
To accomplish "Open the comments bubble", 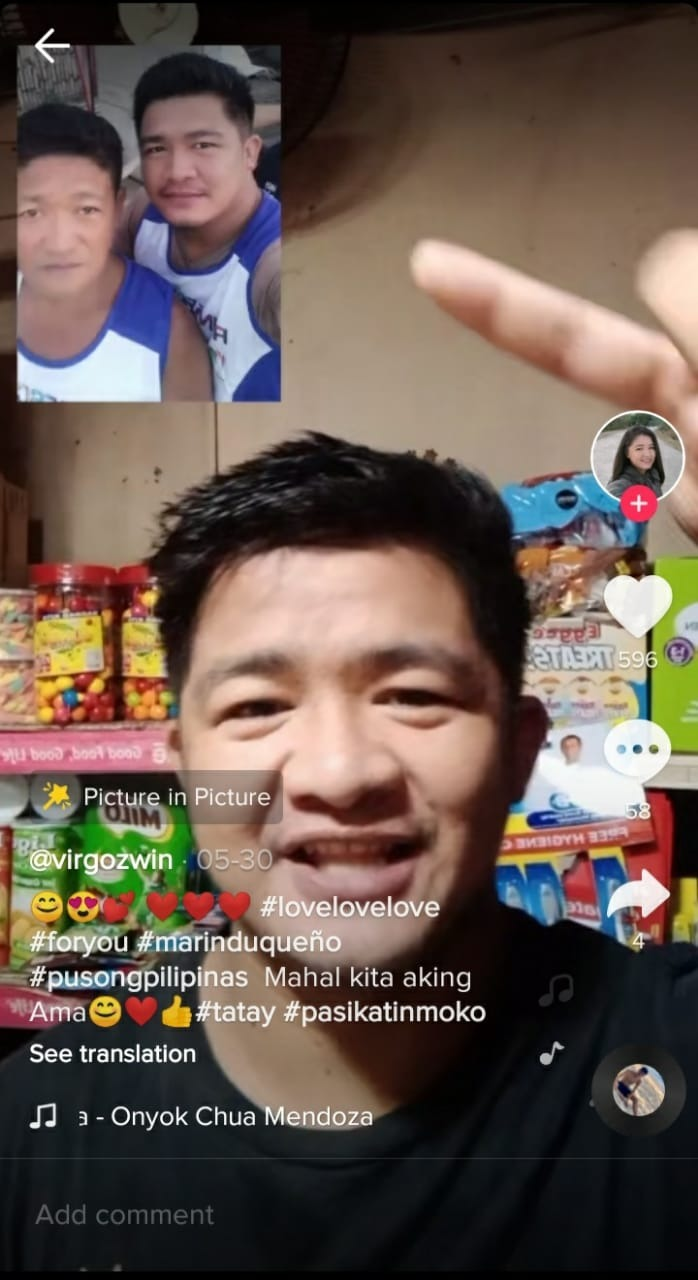I will 637,752.
